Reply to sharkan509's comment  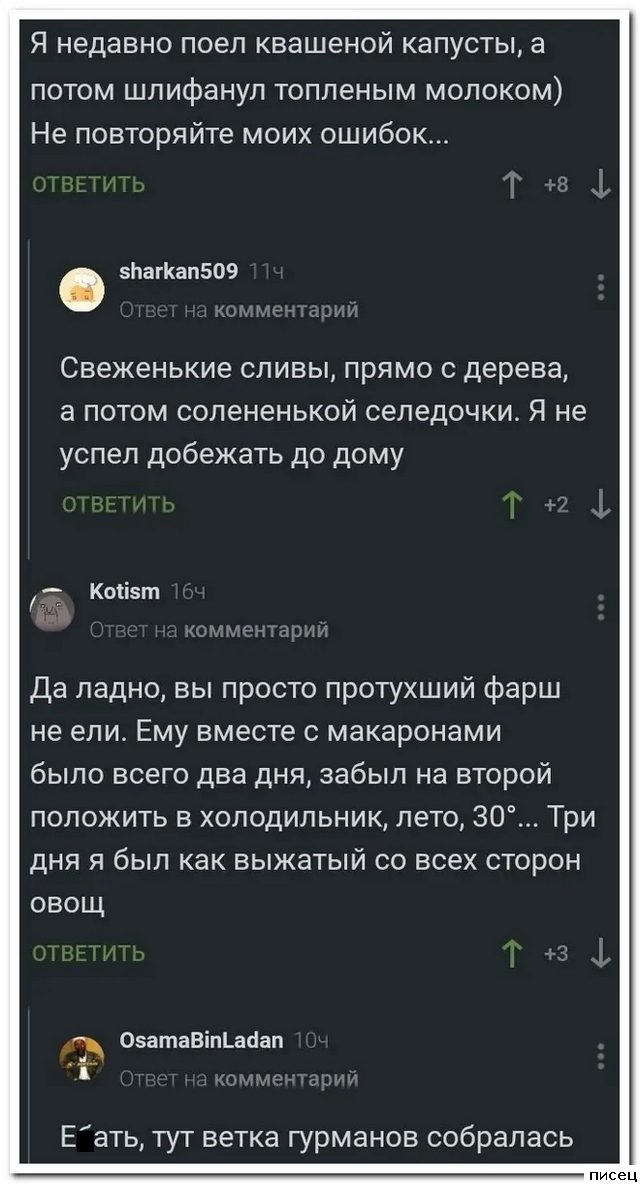pyautogui.click(x=119, y=504)
